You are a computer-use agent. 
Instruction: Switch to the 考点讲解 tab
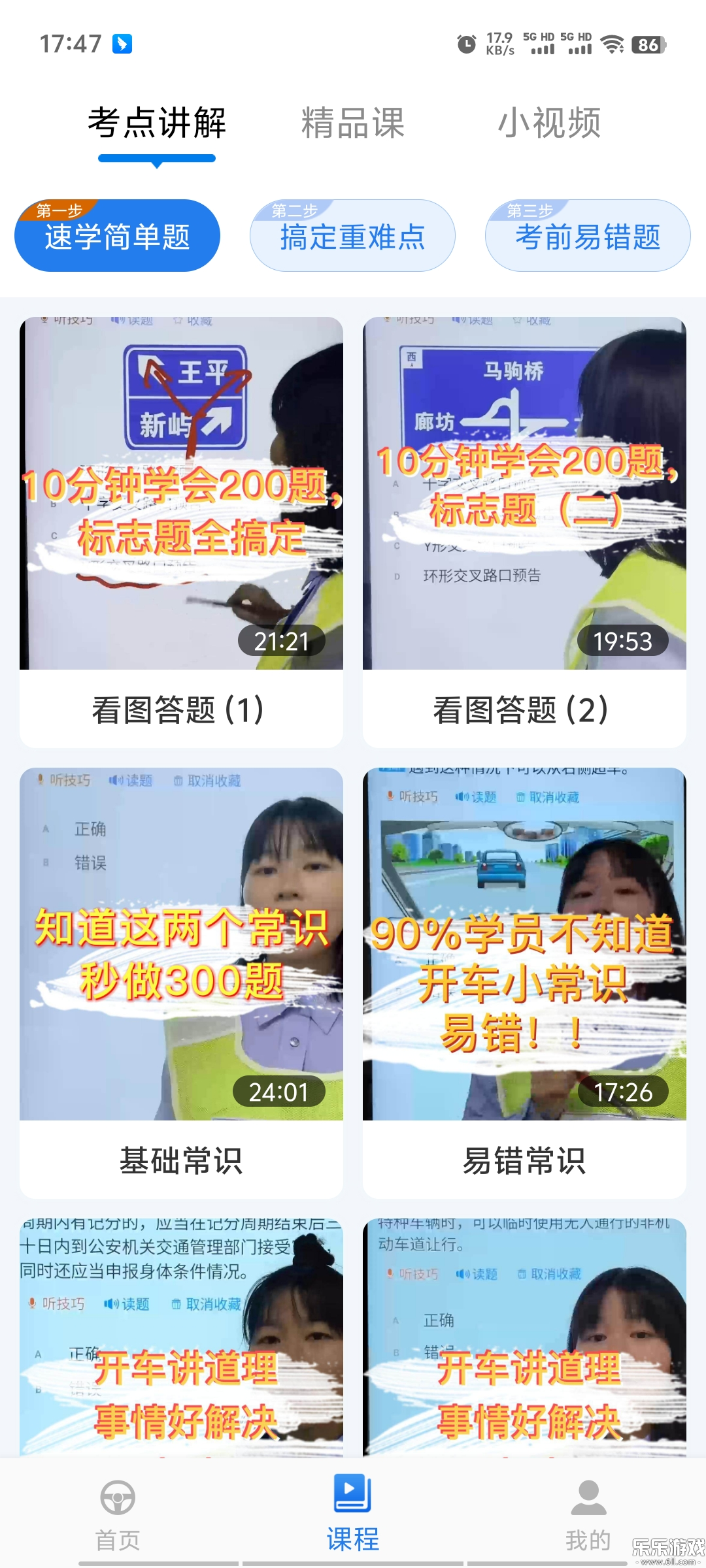157,123
